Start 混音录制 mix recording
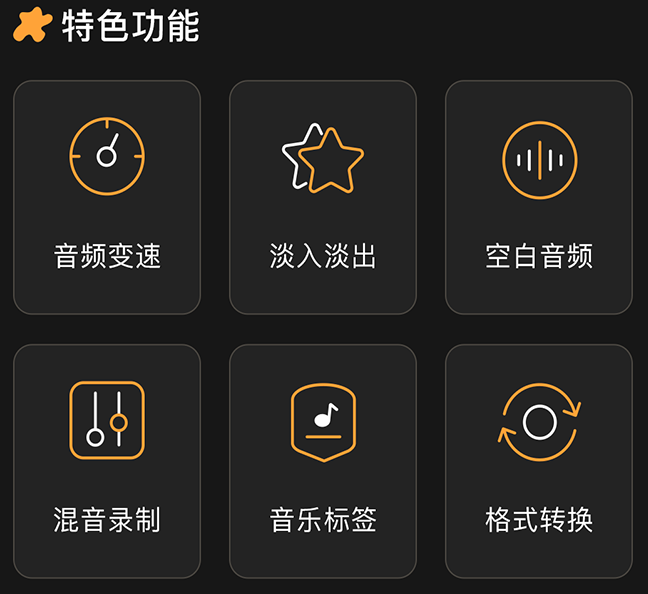Image resolution: width=648 pixels, height=594 pixels. 107,461
